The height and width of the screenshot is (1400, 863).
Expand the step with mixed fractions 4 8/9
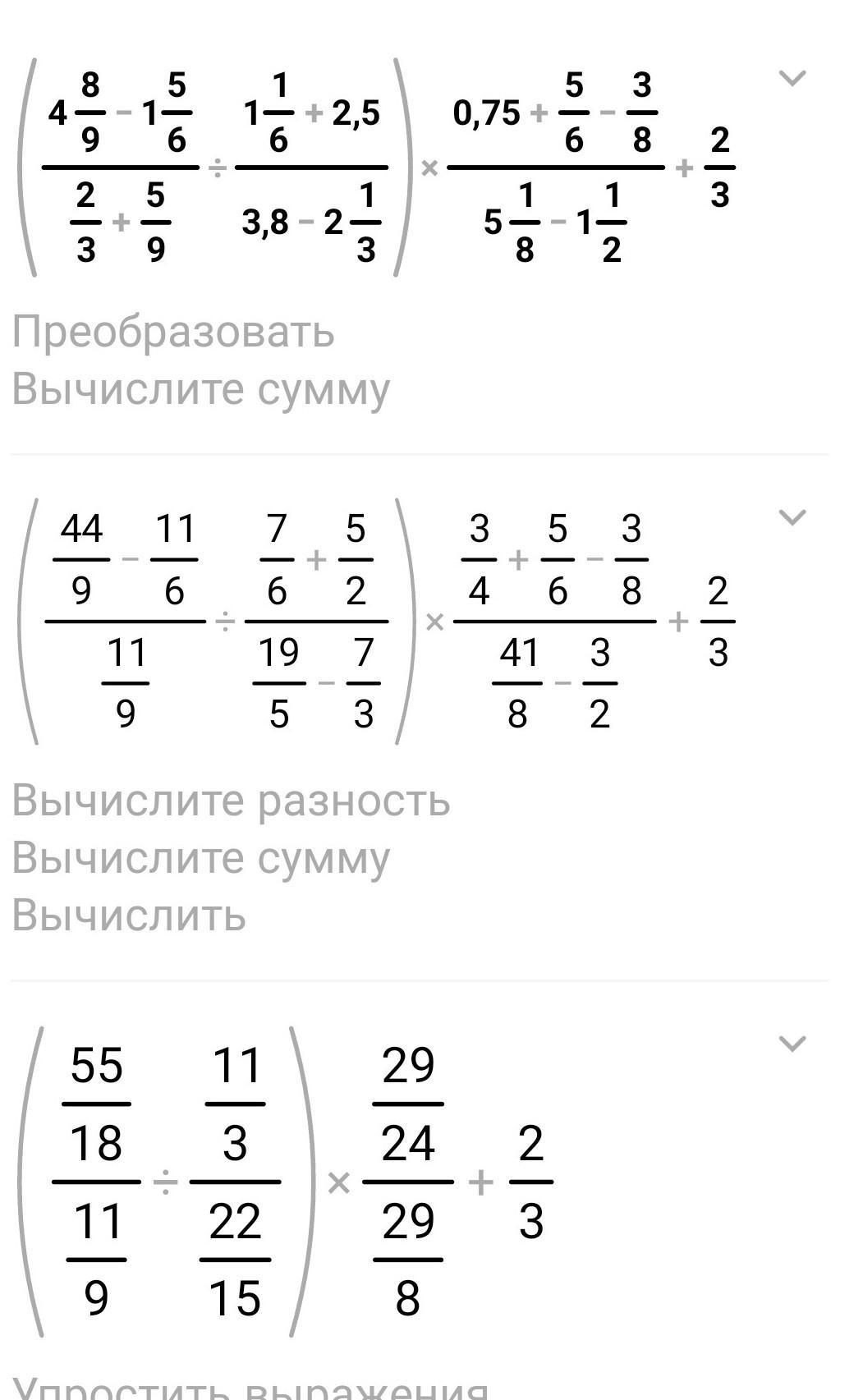tap(792, 79)
